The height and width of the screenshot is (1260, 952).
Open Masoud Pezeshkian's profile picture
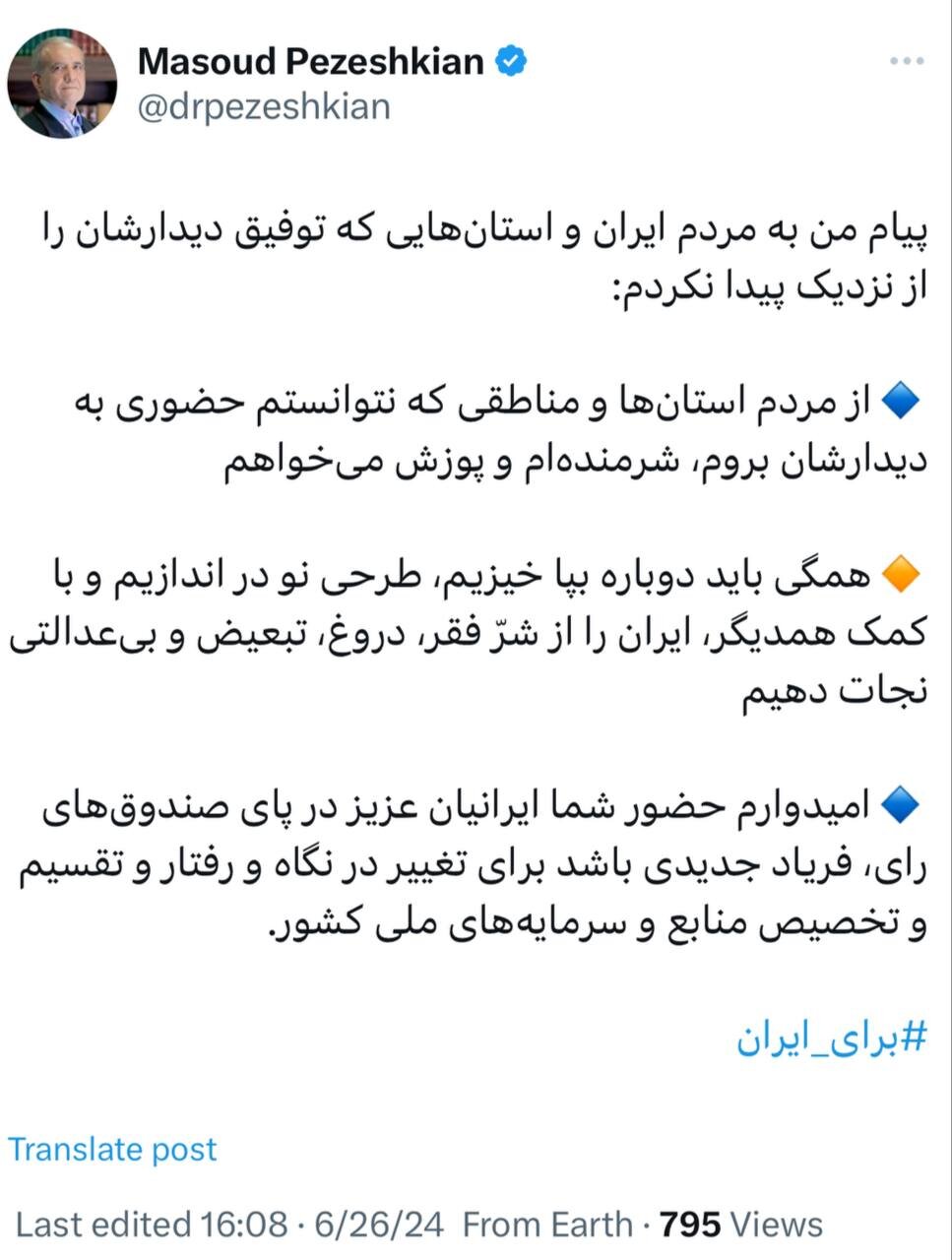(x=61, y=84)
